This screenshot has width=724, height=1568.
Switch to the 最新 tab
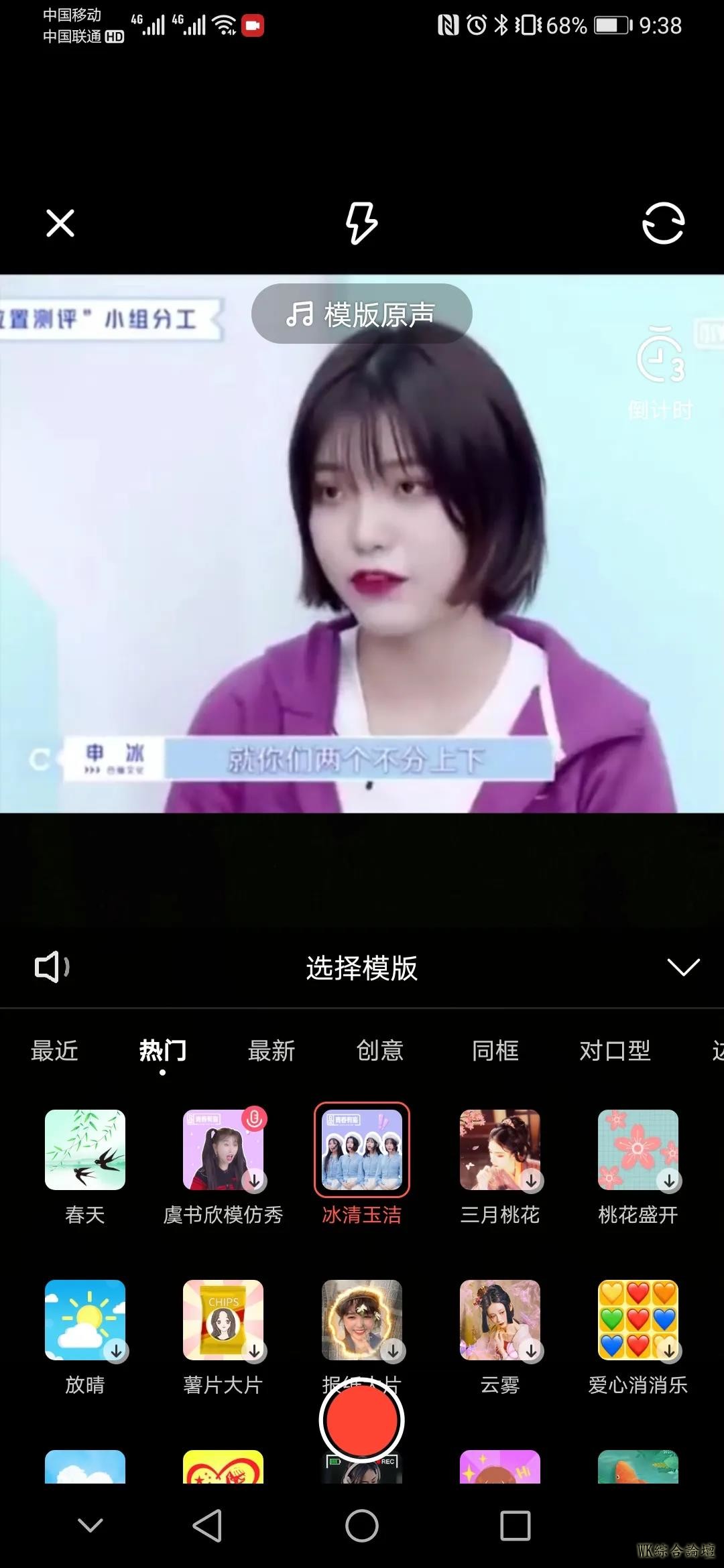tap(271, 1051)
